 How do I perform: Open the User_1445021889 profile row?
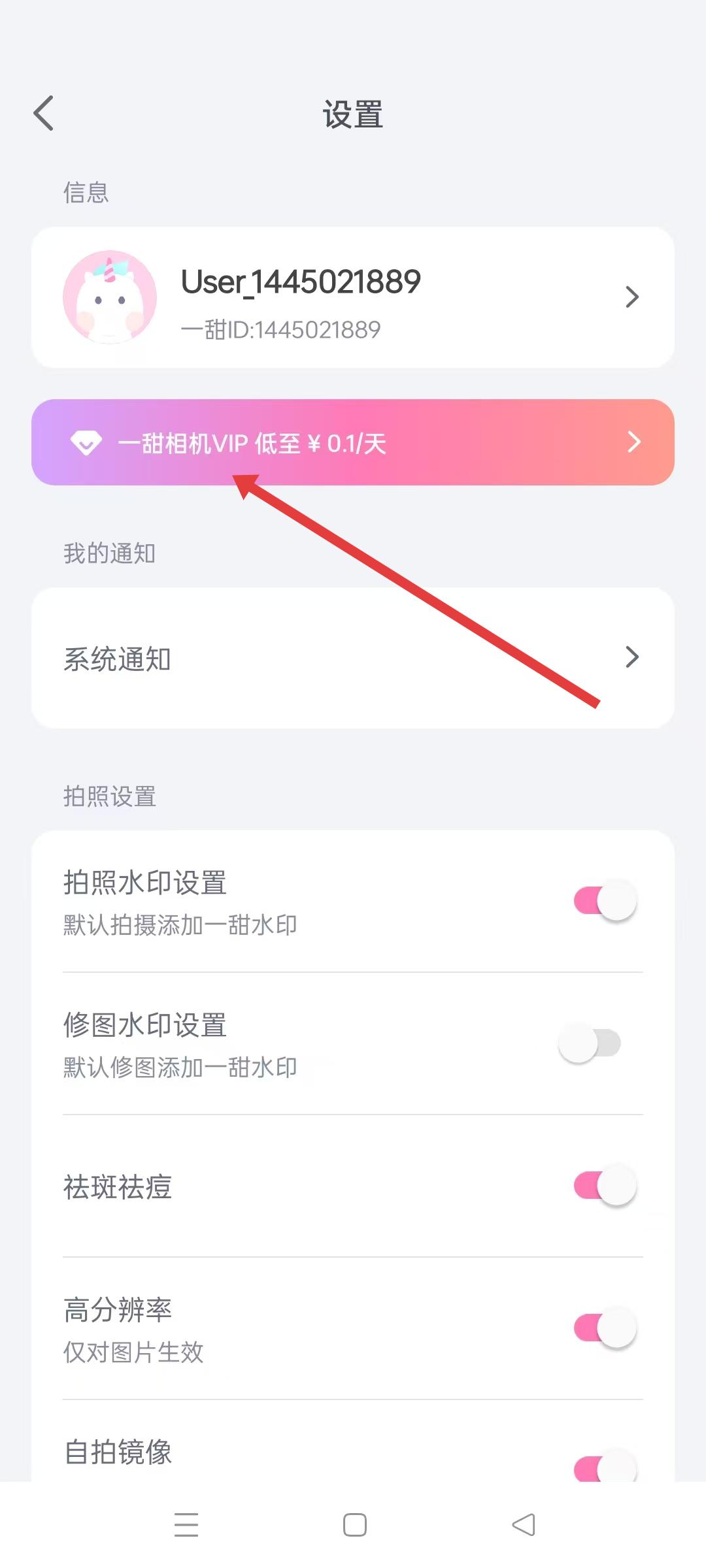[353, 297]
